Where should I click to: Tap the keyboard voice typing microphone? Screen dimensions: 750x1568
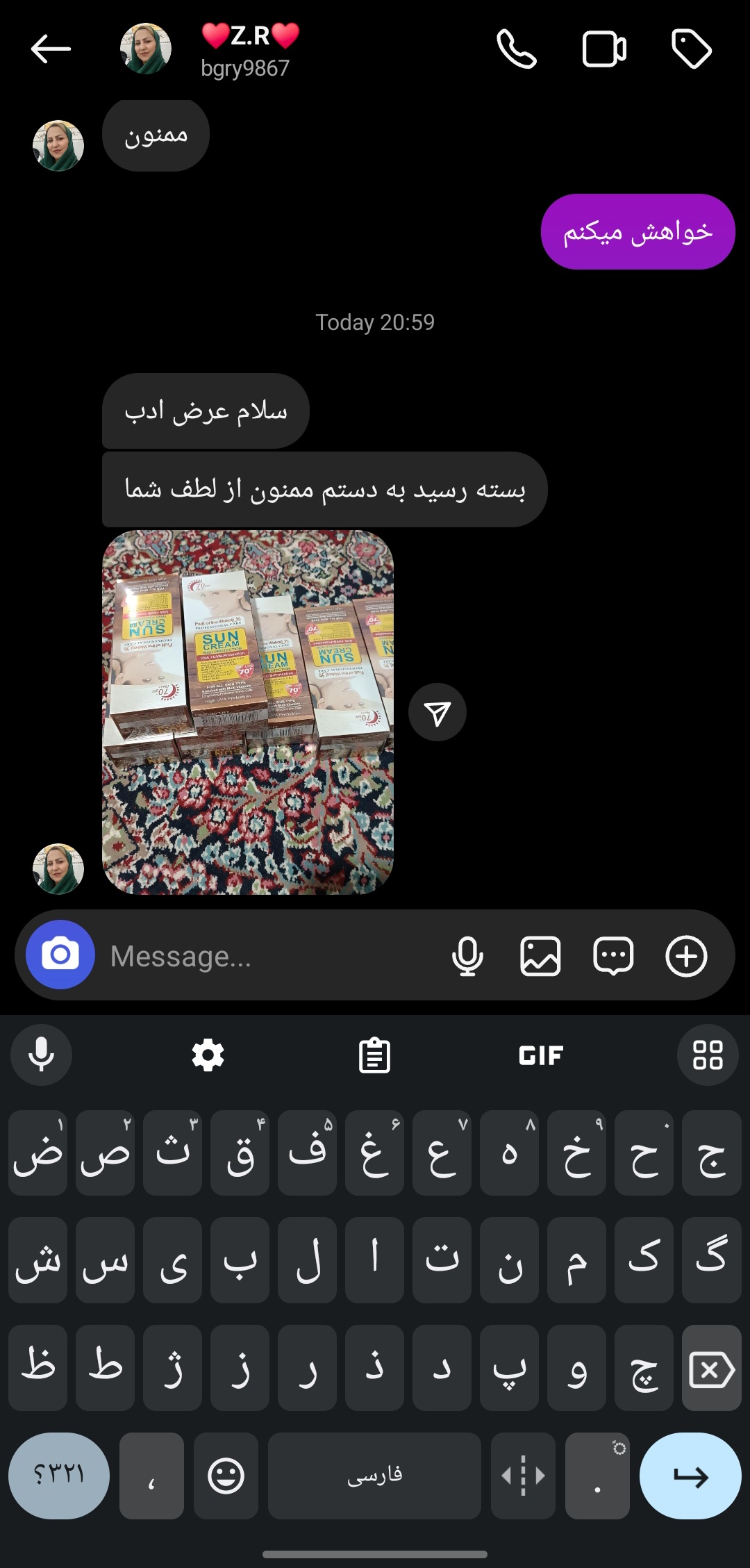coord(41,1055)
